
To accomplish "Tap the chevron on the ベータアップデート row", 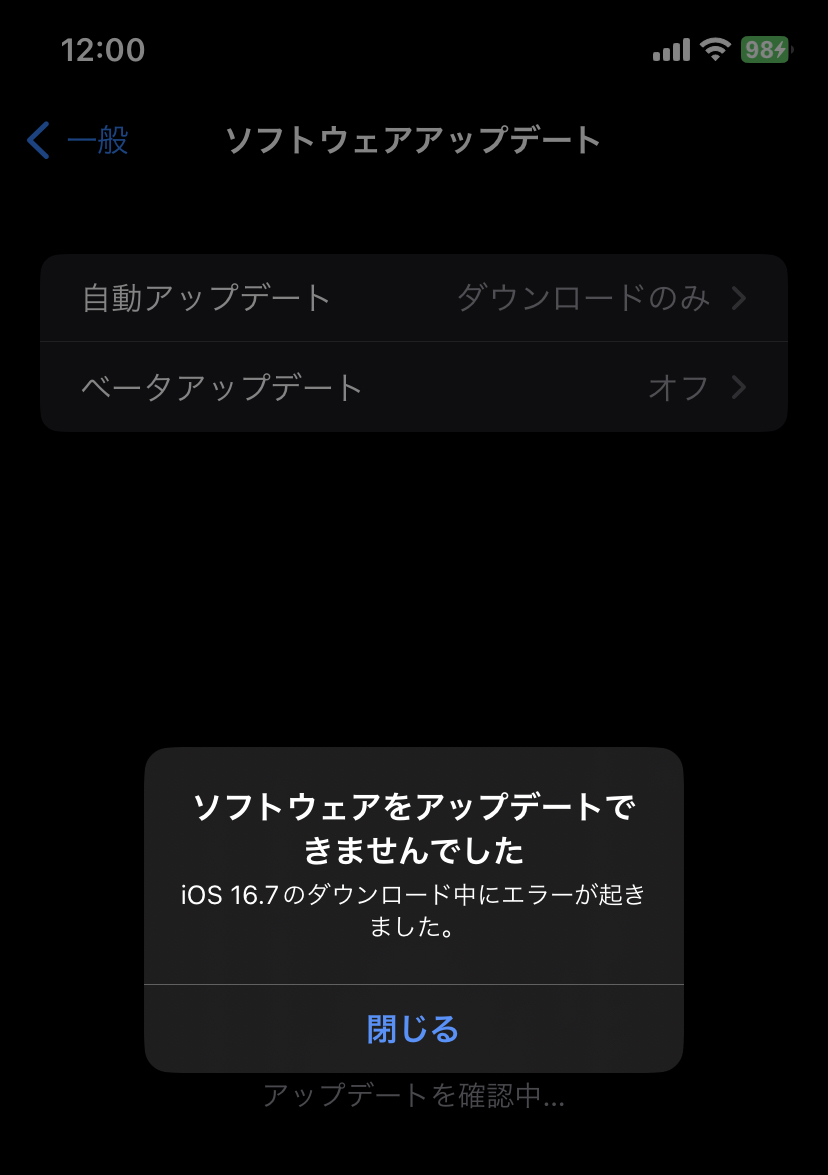I will [x=740, y=387].
